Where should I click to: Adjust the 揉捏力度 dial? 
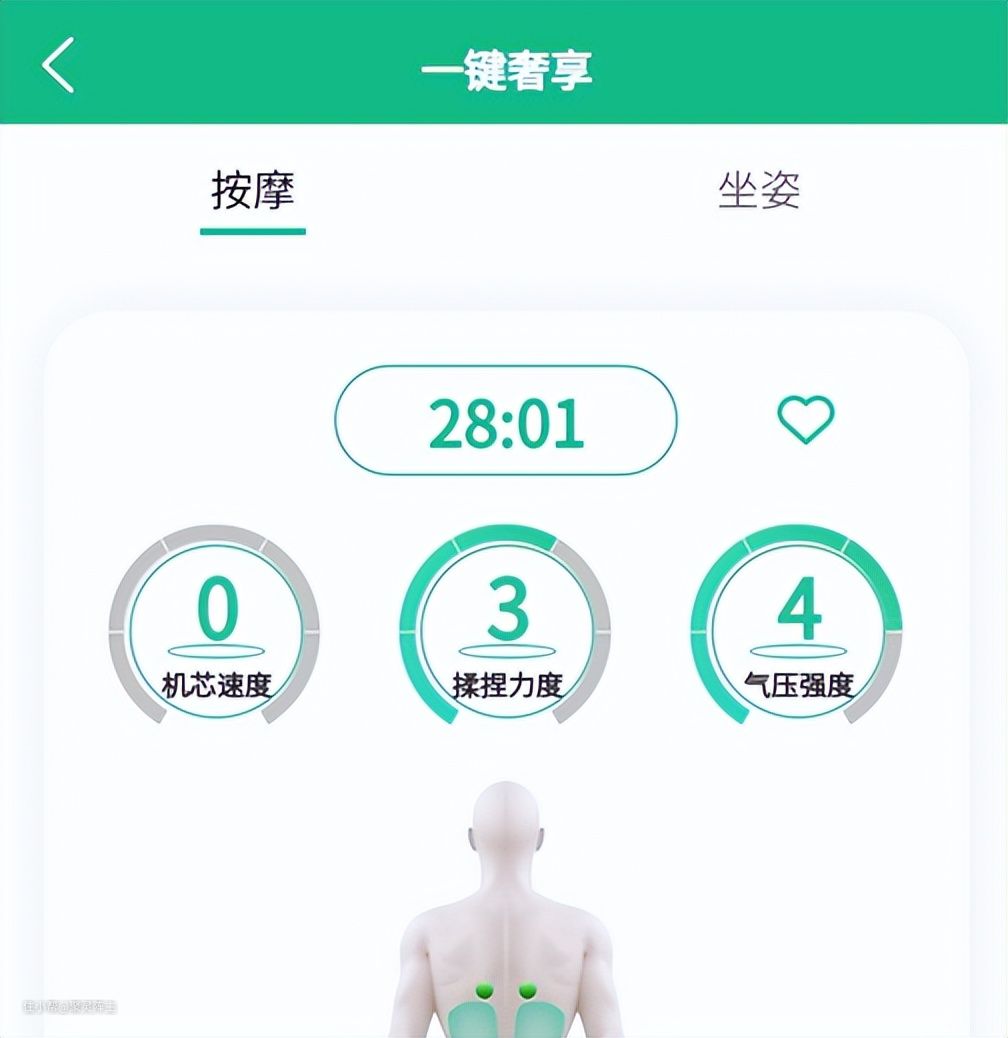505,624
